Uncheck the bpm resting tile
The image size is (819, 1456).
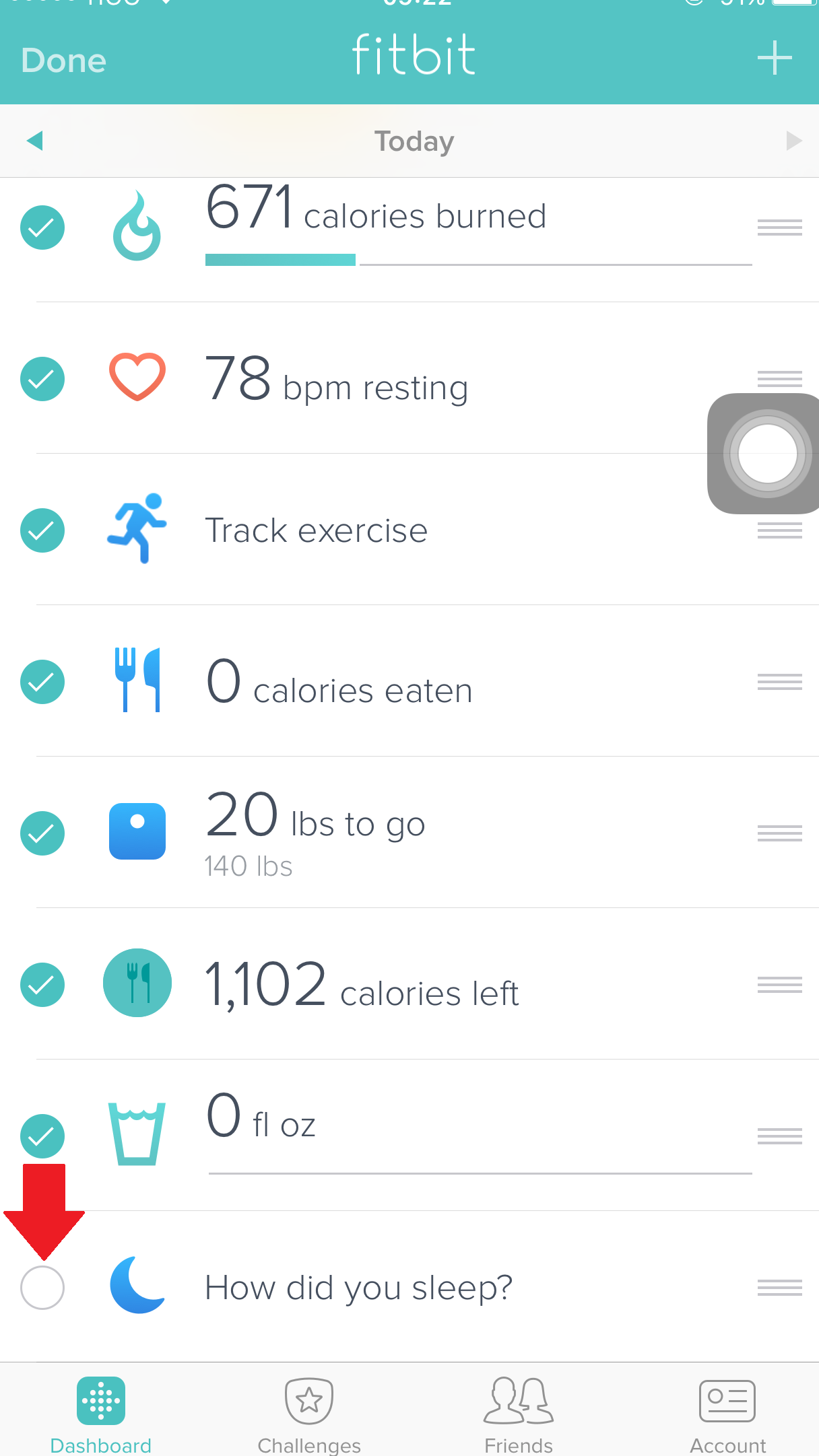click(x=42, y=379)
